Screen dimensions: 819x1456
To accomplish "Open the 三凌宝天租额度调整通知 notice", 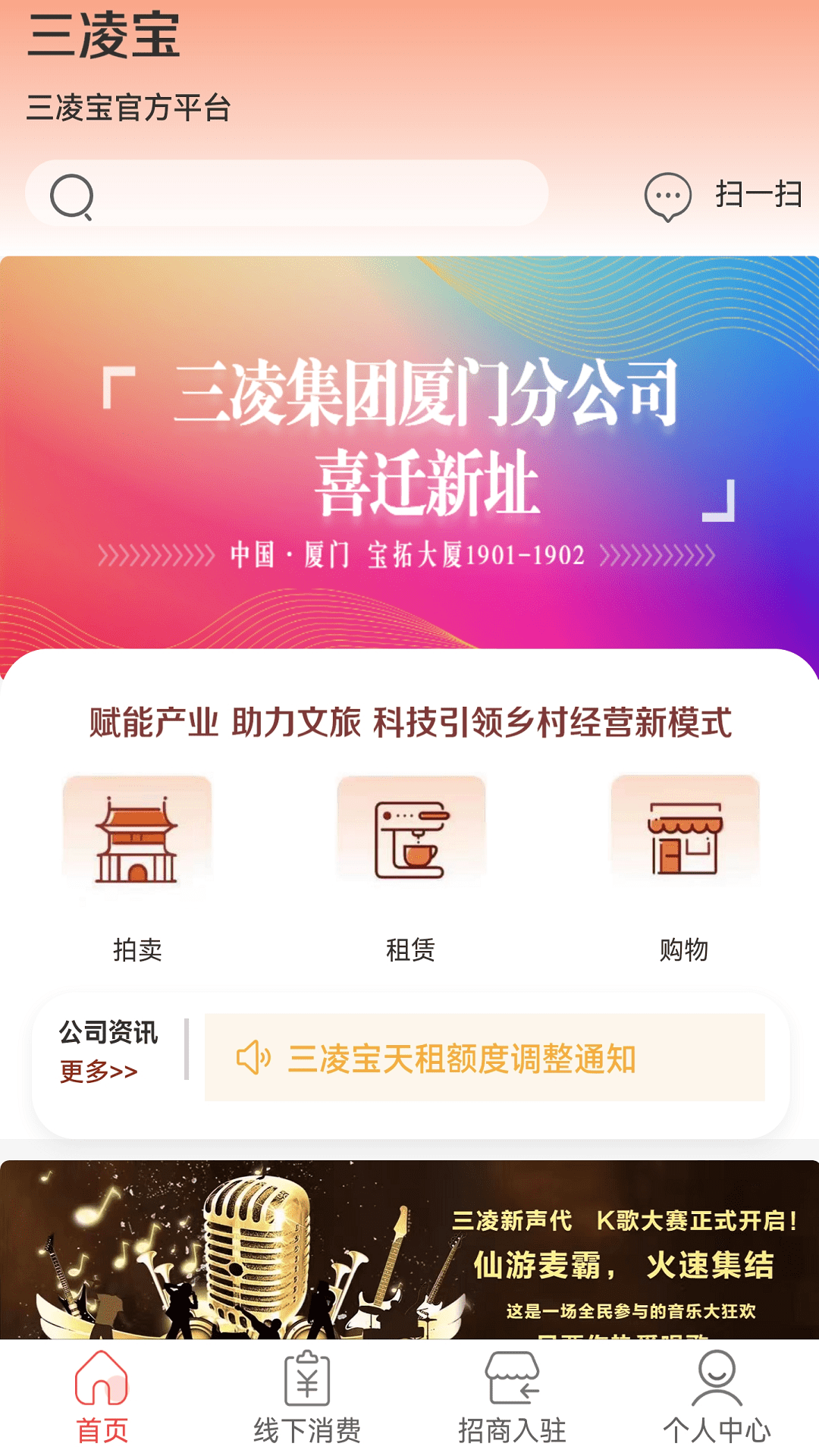I will pyautogui.click(x=484, y=1058).
